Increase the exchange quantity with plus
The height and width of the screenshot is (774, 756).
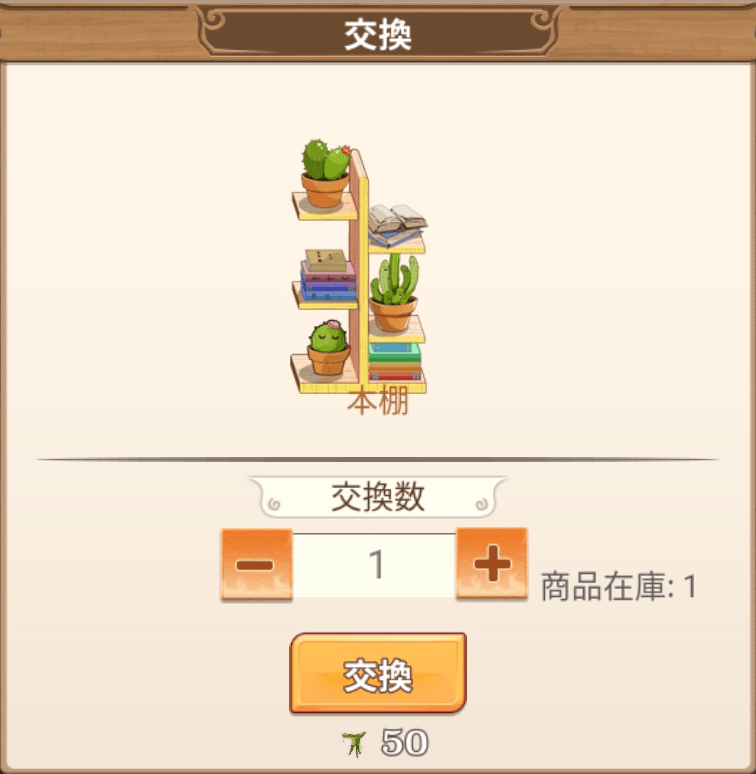tap(491, 564)
